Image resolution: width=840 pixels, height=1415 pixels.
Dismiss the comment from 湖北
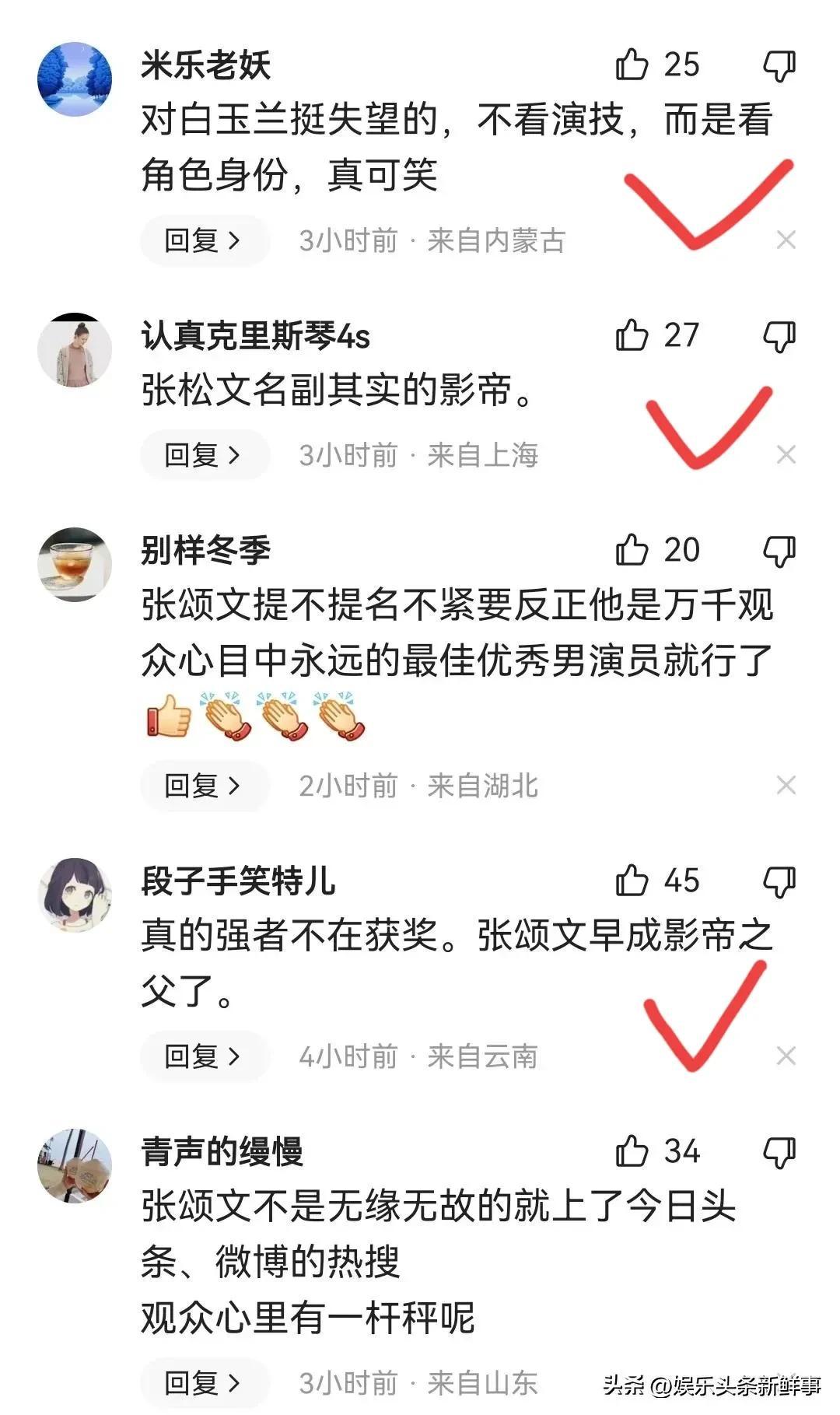click(x=786, y=786)
